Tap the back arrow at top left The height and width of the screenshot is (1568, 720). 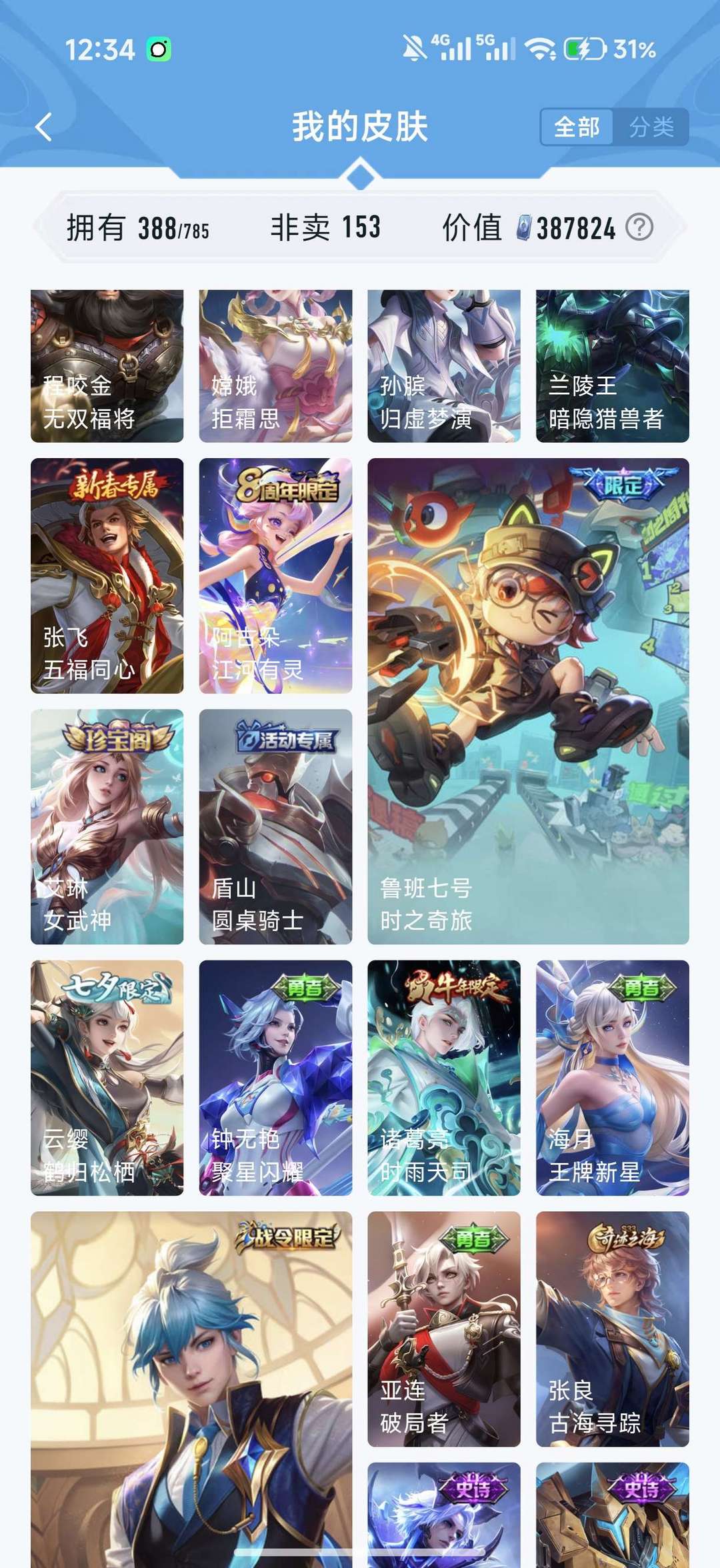43,125
